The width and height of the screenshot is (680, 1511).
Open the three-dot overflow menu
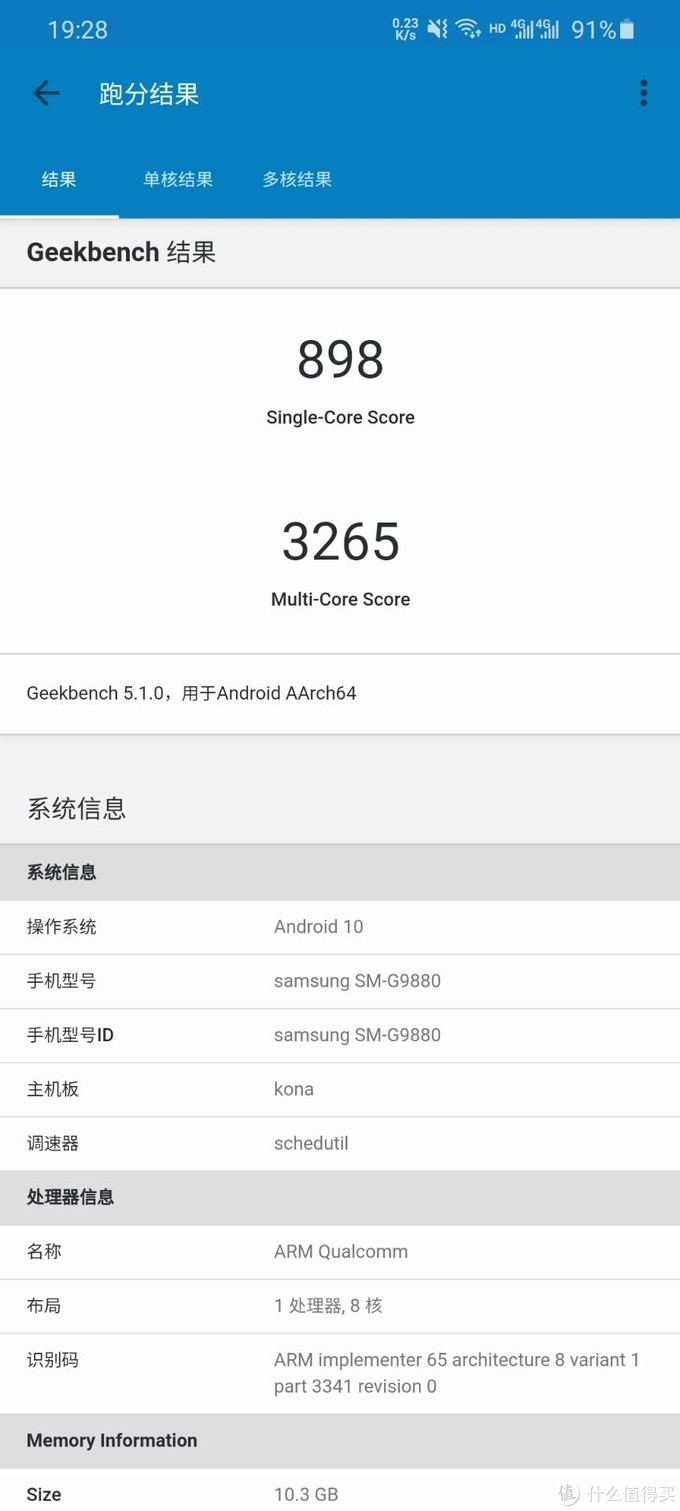tap(643, 94)
